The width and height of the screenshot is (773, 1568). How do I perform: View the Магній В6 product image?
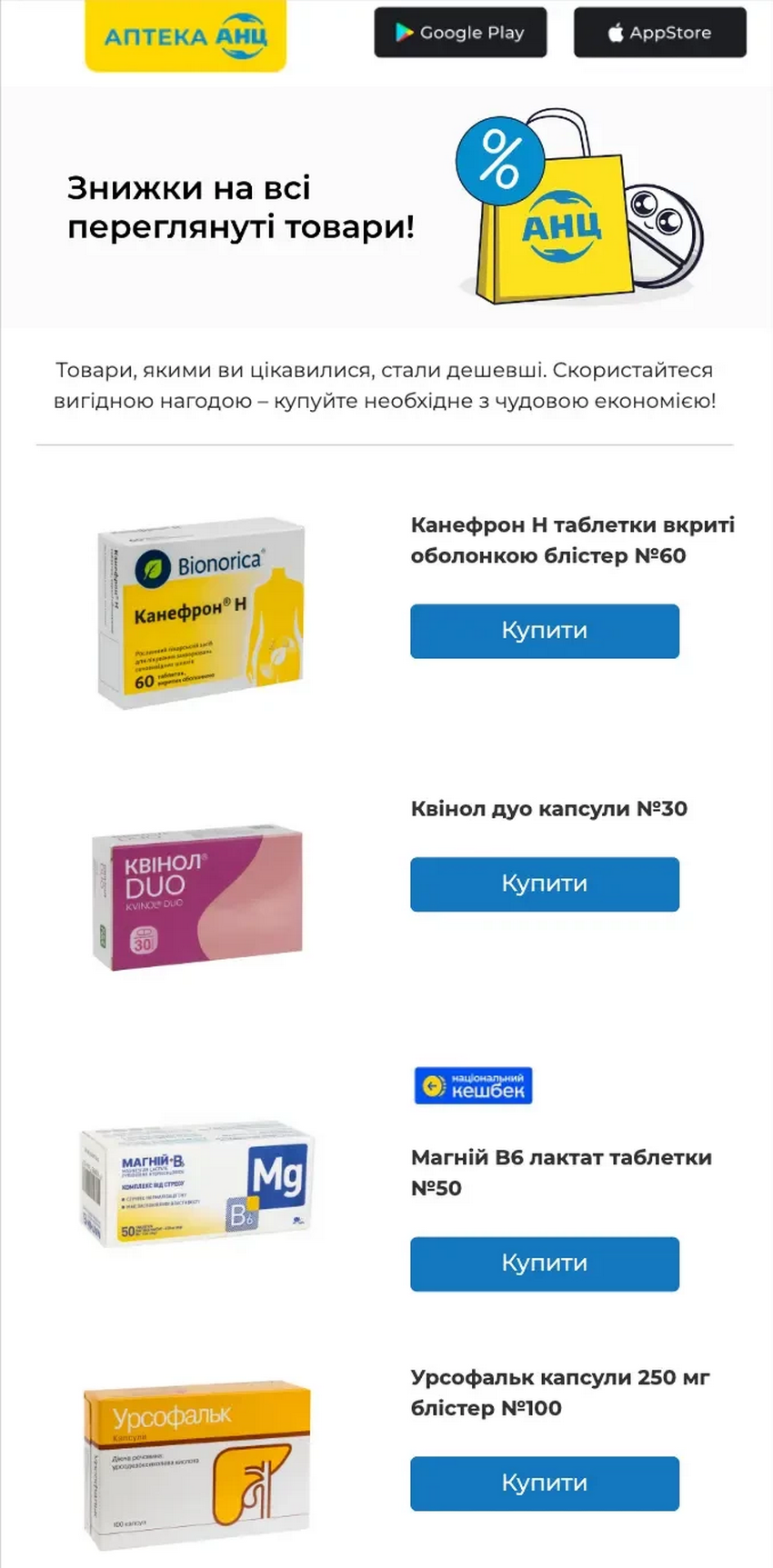196,1183
